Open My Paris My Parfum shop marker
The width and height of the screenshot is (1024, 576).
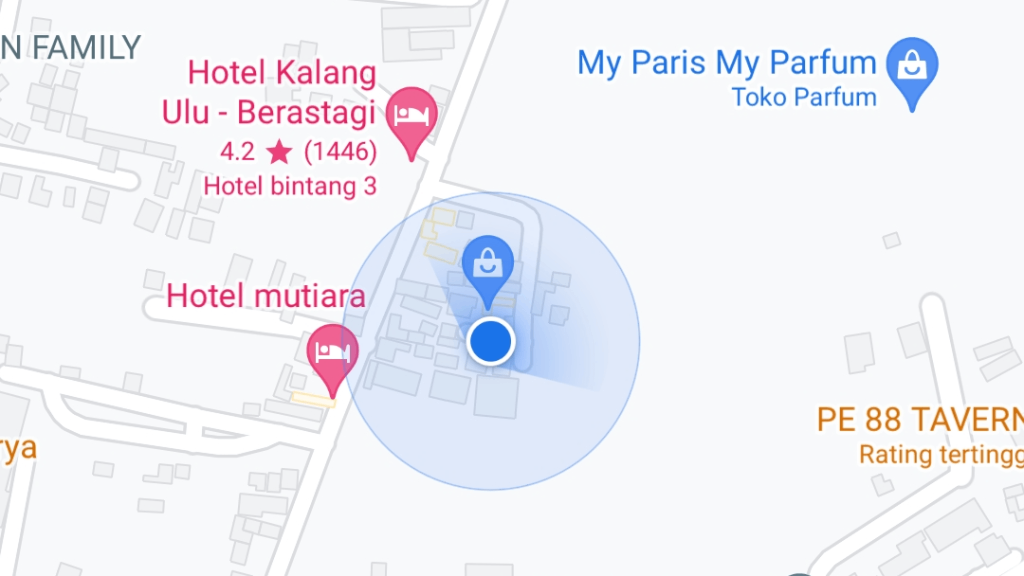click(x=911, y=68)
